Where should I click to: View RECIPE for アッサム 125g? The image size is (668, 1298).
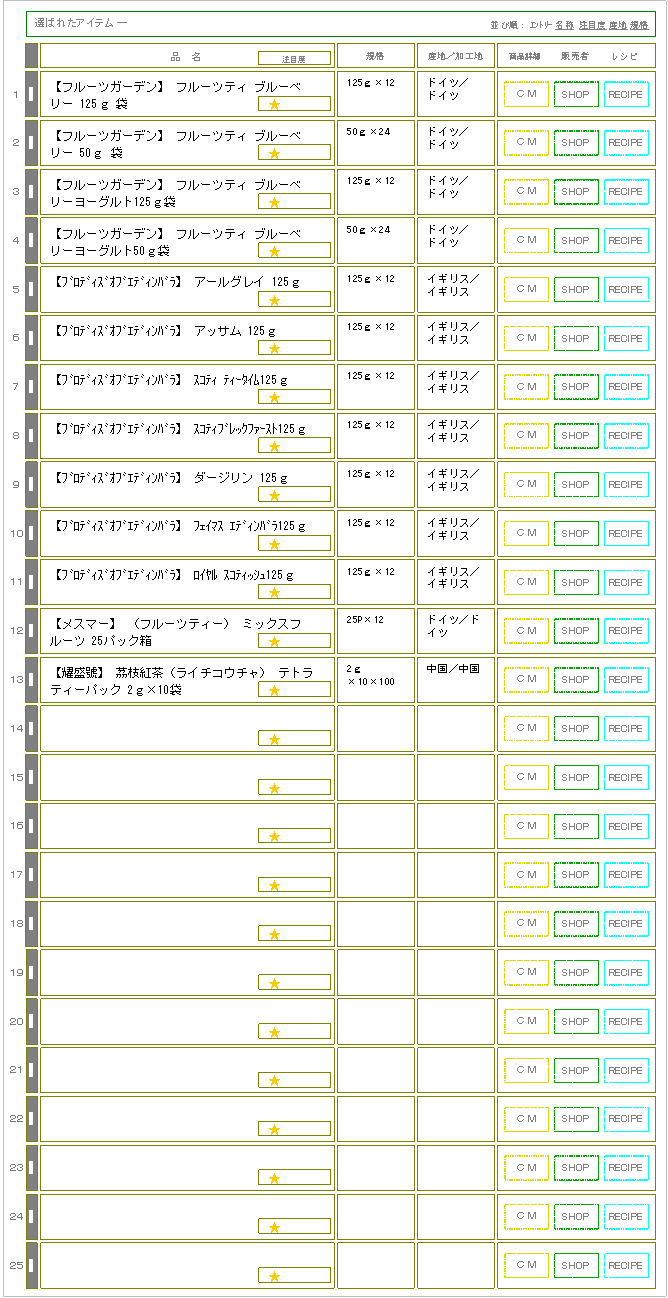(x=626, y=339)
